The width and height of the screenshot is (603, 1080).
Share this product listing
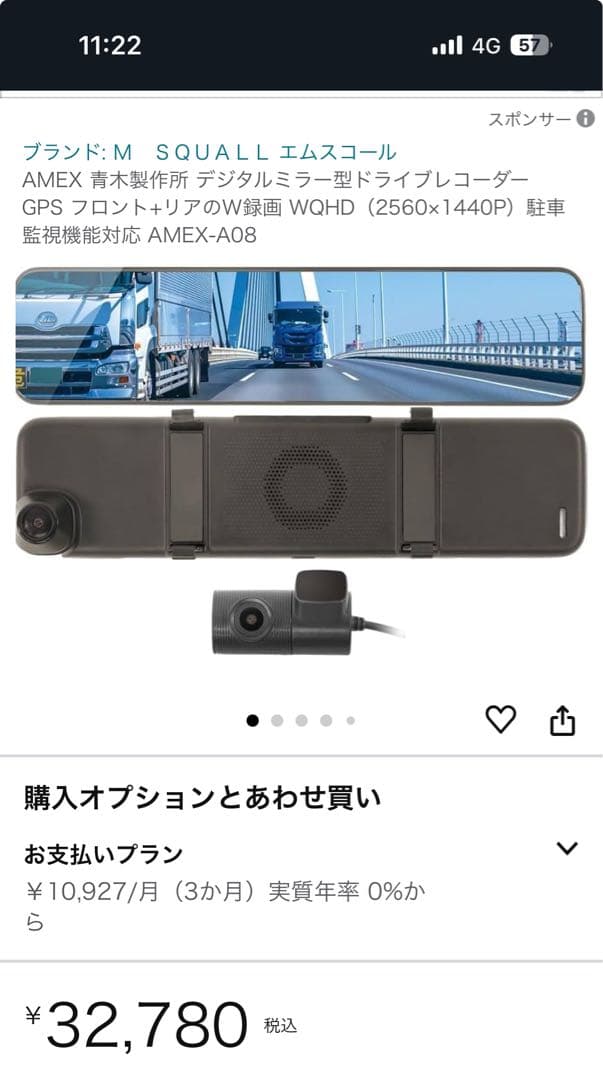563,720
